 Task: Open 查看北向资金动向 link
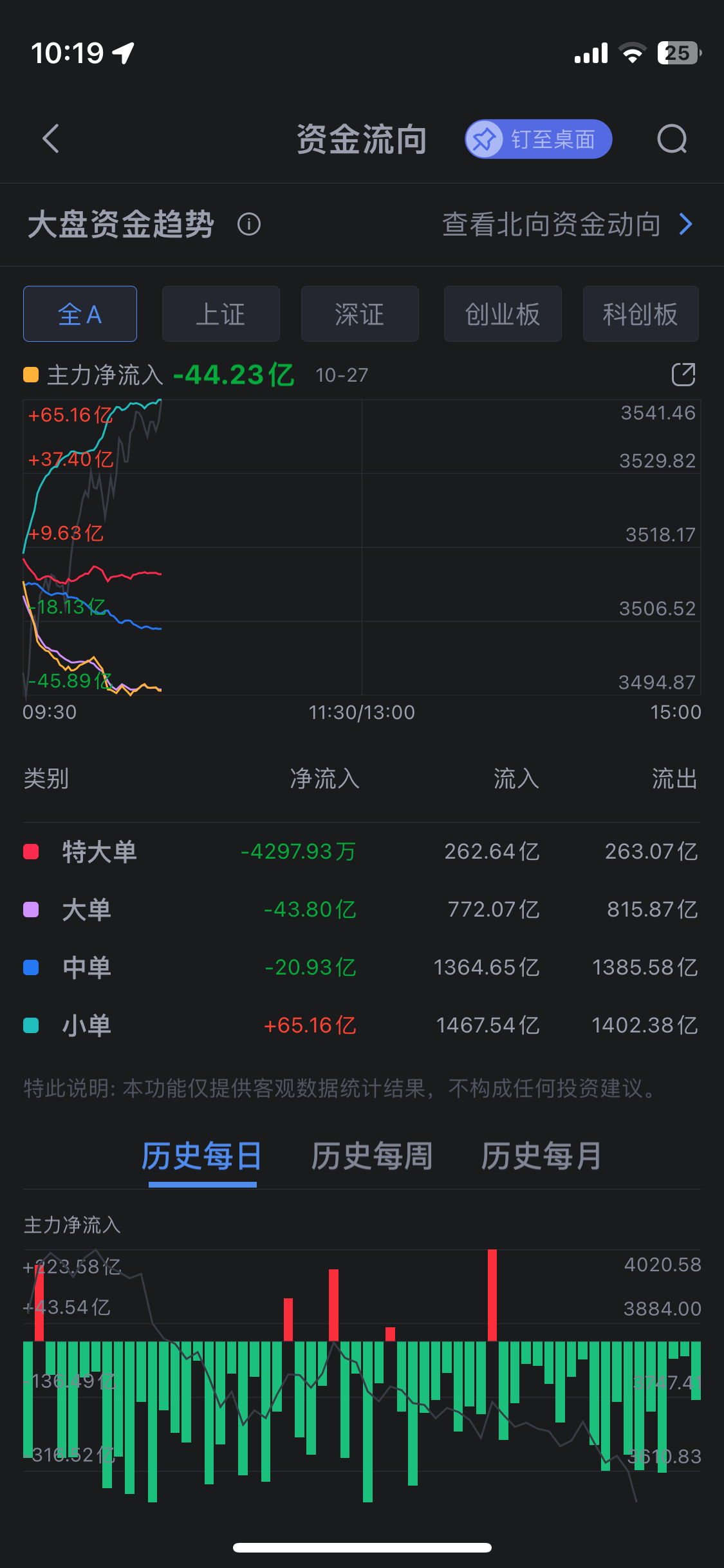point(567,225)
